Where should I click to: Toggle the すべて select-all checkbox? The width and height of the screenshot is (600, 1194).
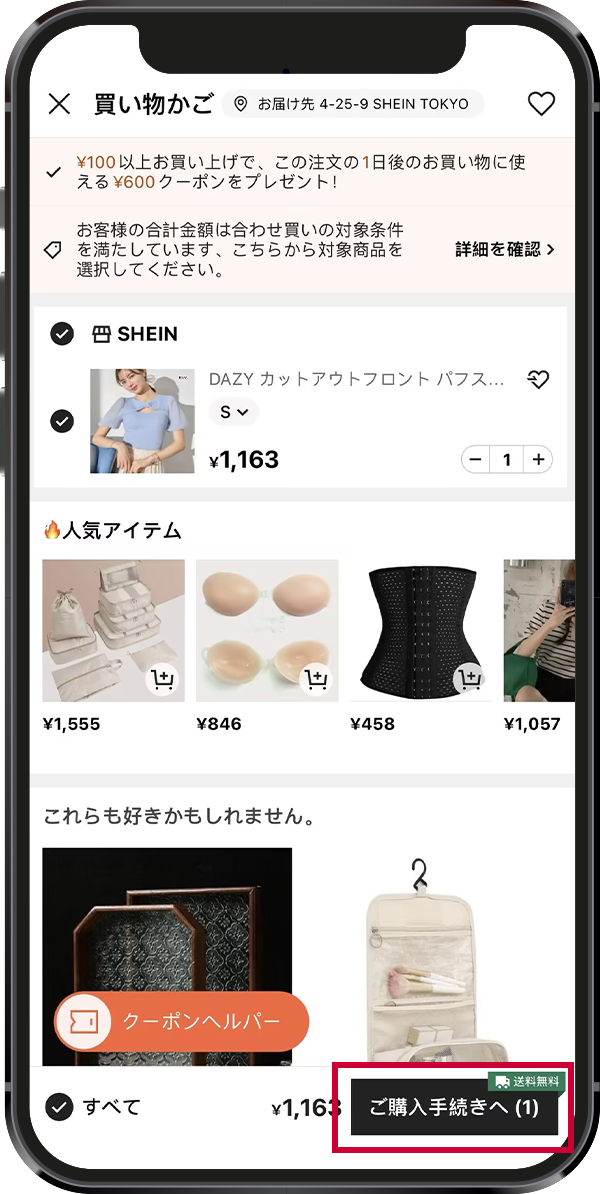[60, 1107]
